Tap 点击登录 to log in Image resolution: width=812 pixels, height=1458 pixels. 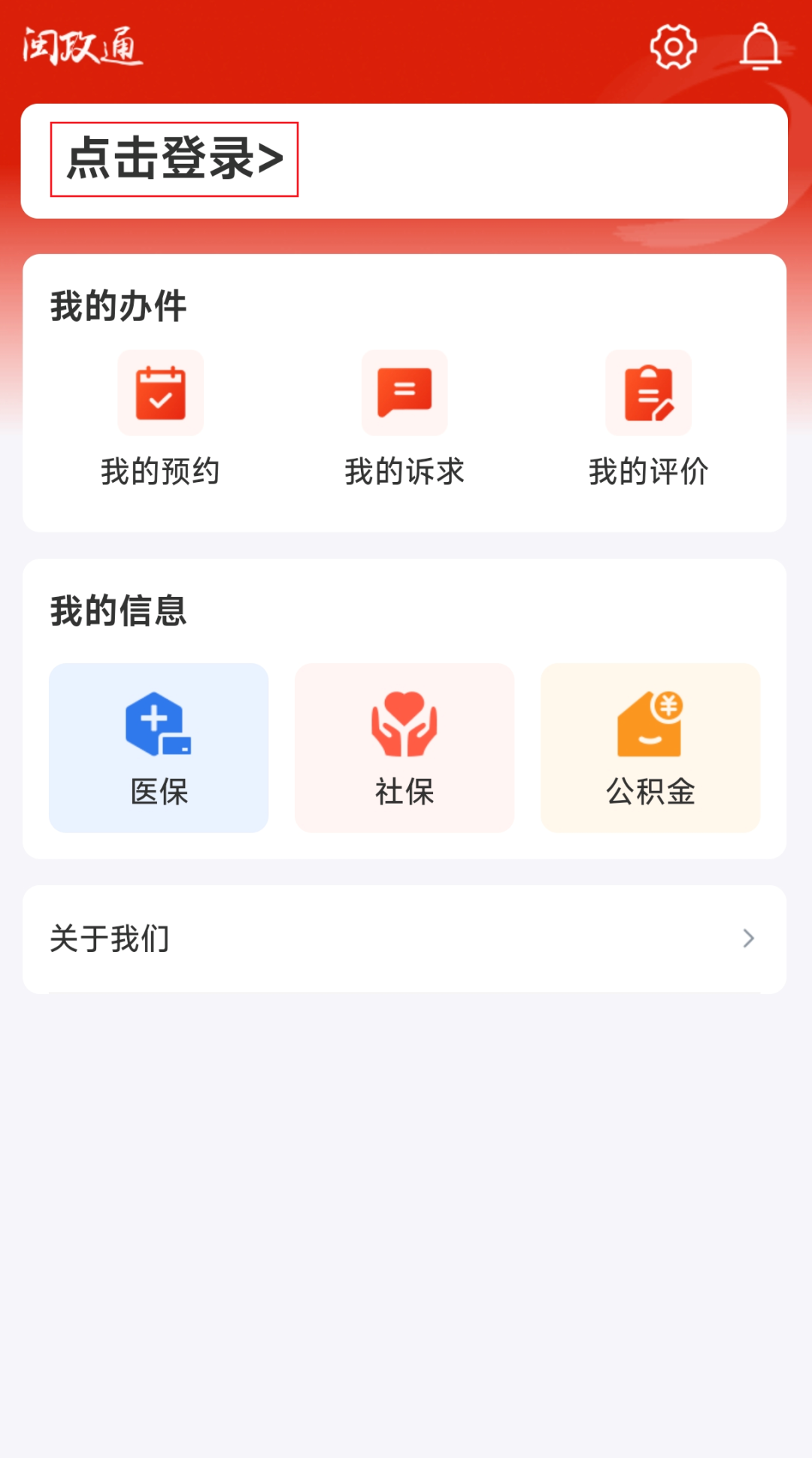tap(174, 159)
